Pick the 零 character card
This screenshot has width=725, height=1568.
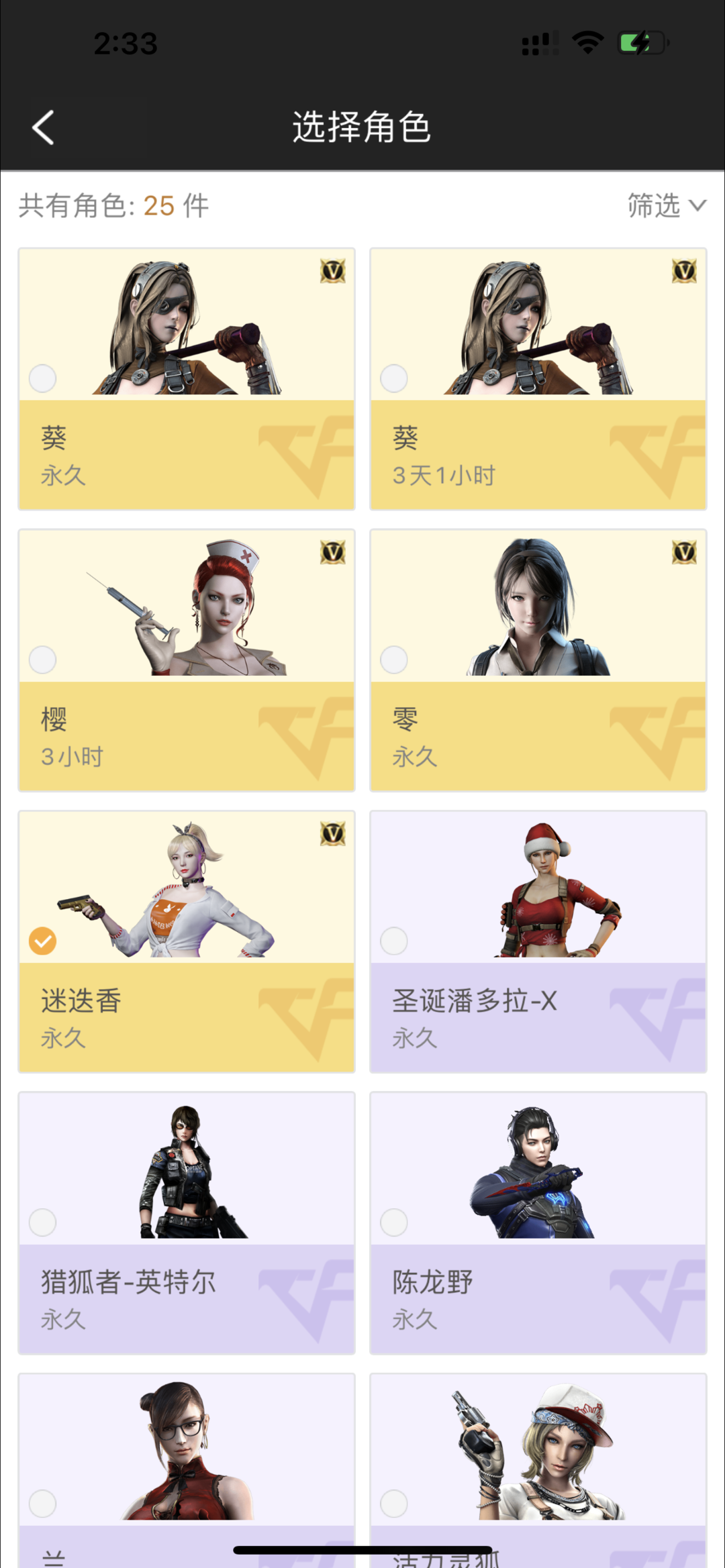[x=538, y=660]
